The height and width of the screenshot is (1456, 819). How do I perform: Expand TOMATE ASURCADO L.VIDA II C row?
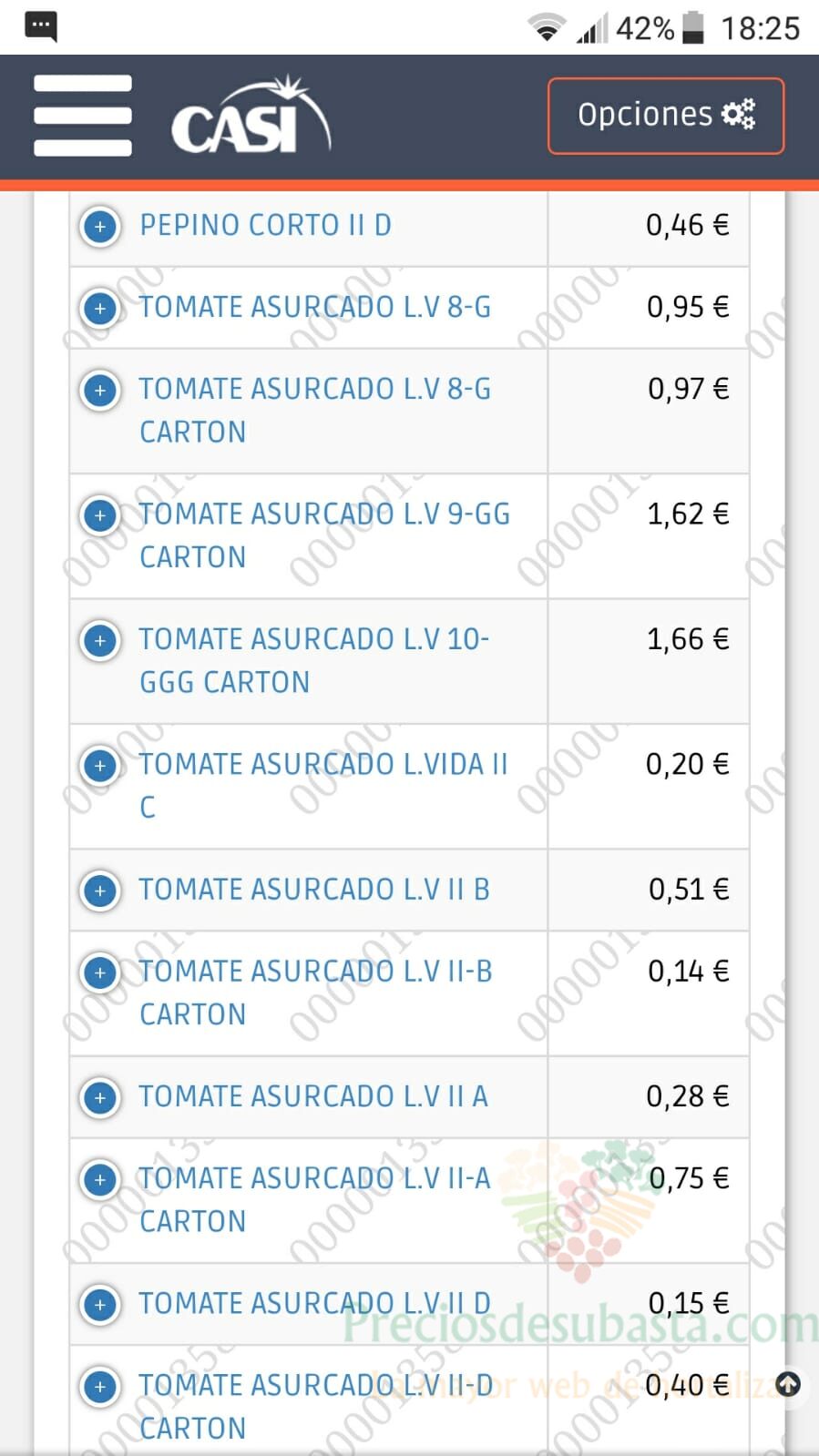(x=100, y=765)
